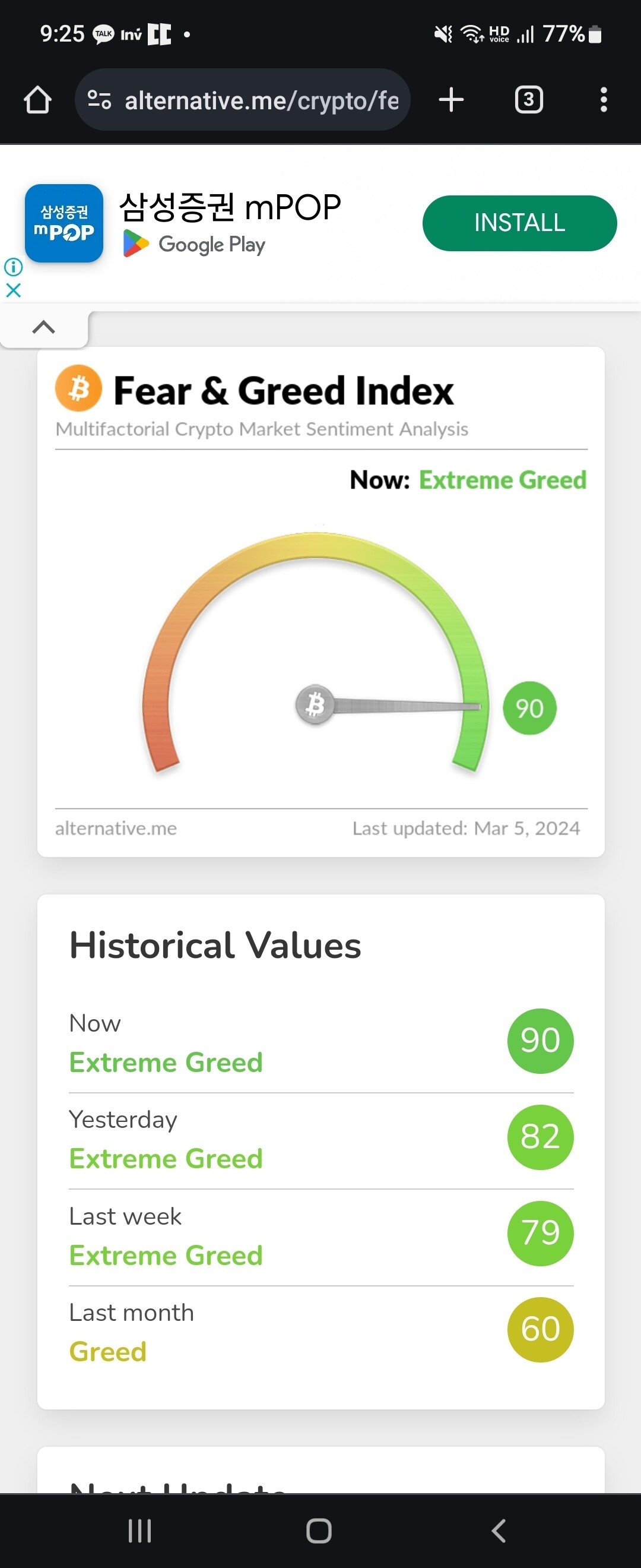Go back using the system navigation bar

click(x=499, y=1530)
